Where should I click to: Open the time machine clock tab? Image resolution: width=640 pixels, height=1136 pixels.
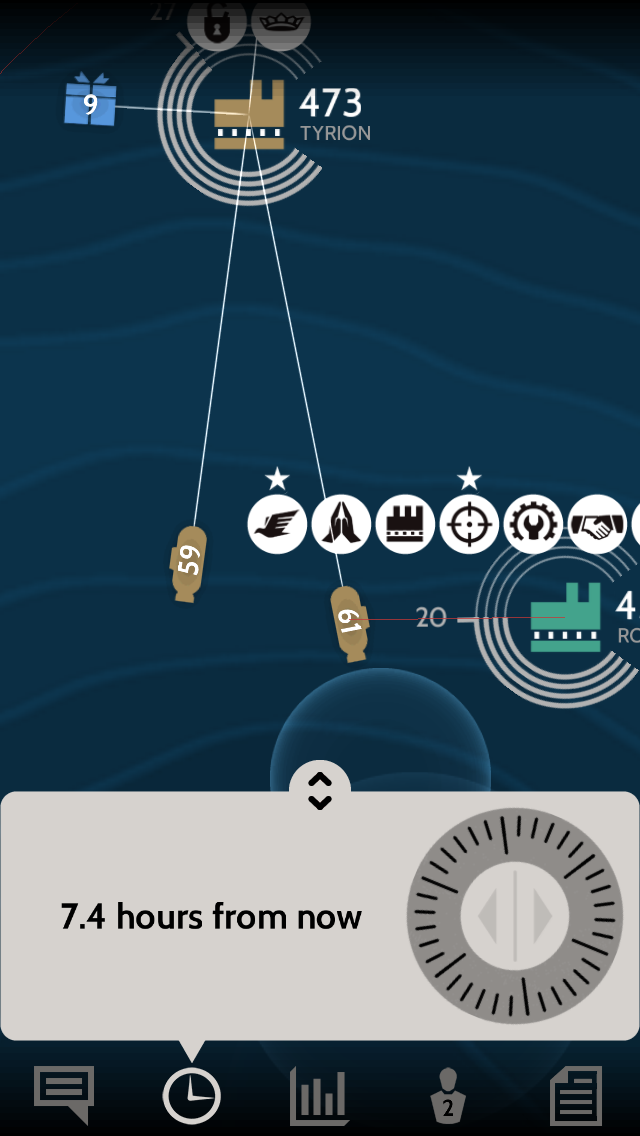191,1095
